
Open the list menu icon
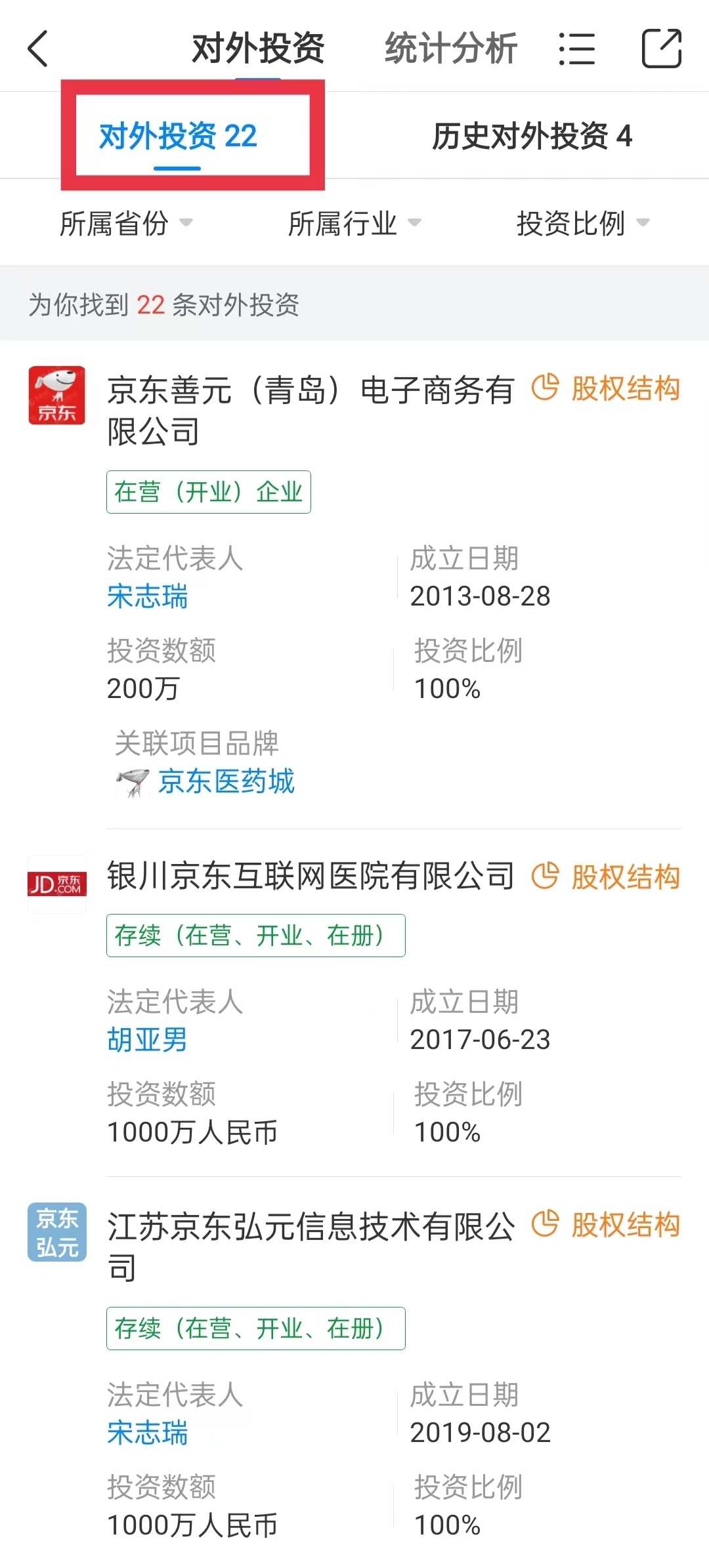click(x=577, y=49)
